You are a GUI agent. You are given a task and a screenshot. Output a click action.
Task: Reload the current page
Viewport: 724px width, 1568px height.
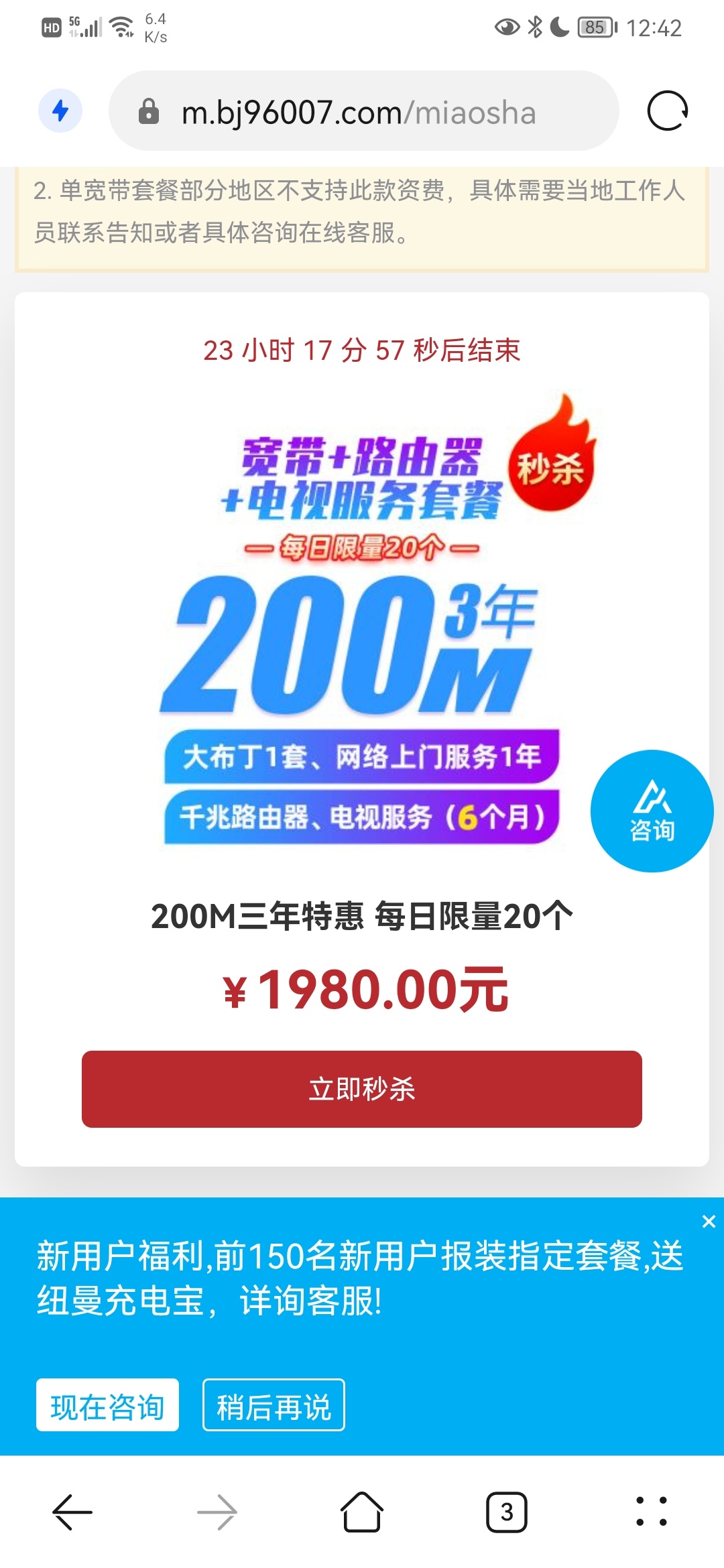667,111
